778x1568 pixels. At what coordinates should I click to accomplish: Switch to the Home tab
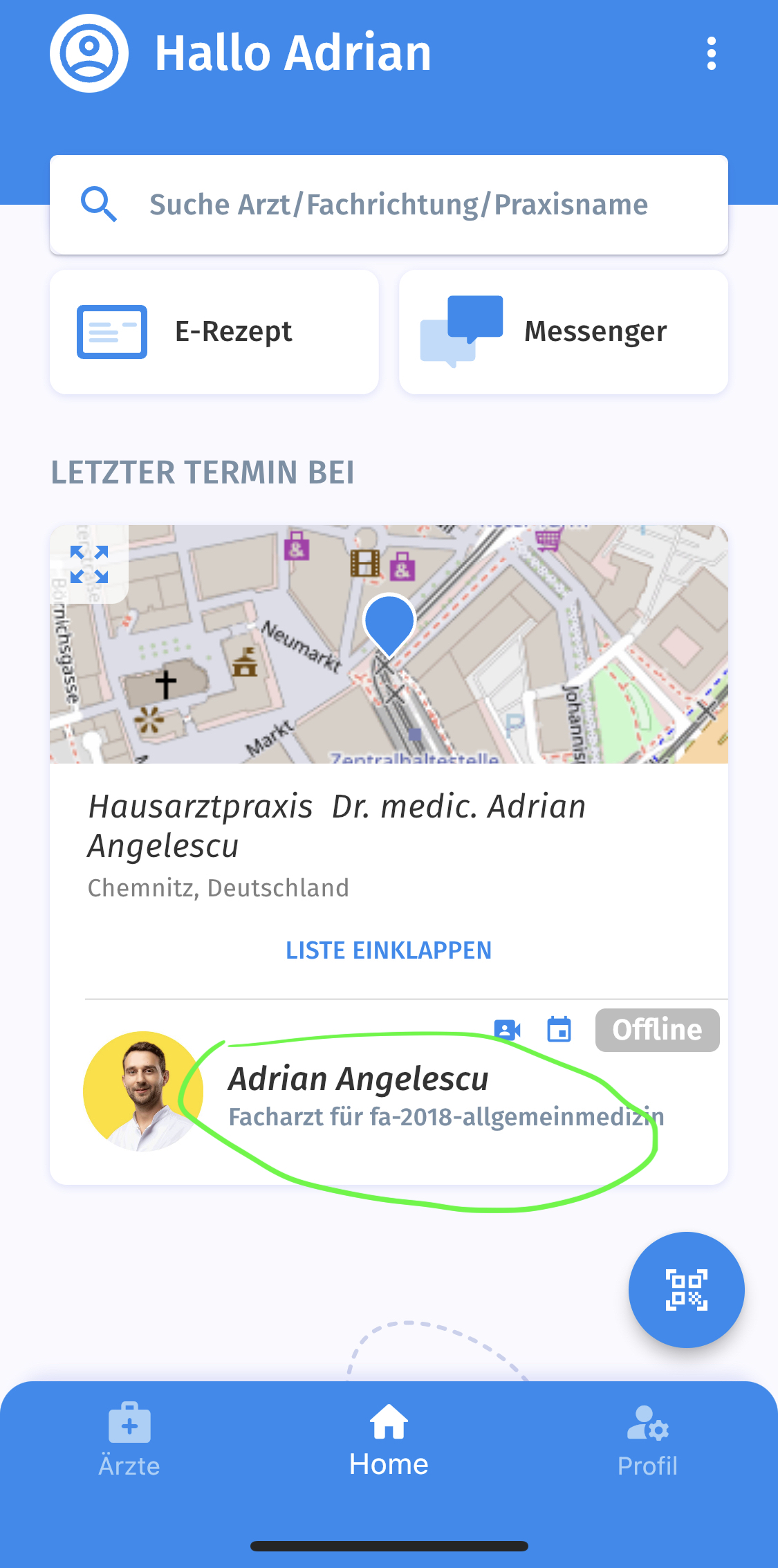click(x=389, y=1440)
